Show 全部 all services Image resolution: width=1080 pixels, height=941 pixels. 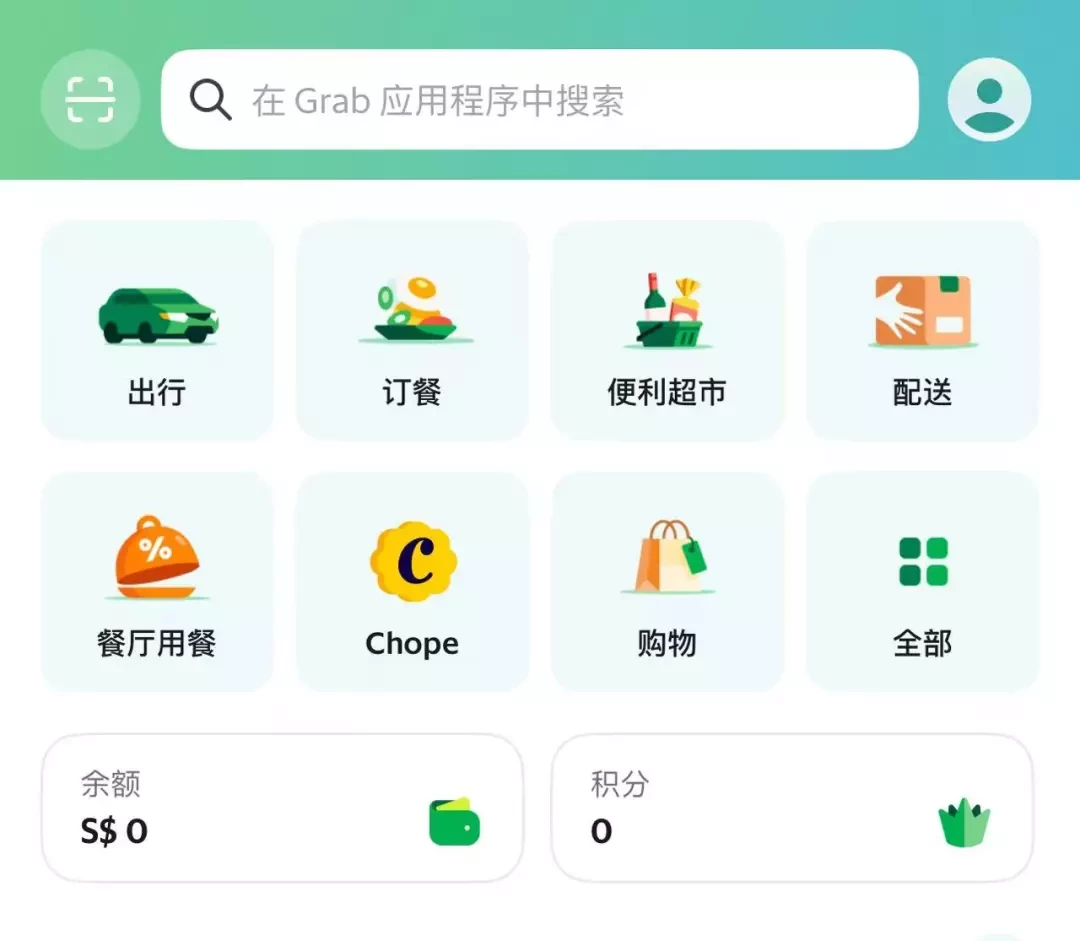(922, 582)
